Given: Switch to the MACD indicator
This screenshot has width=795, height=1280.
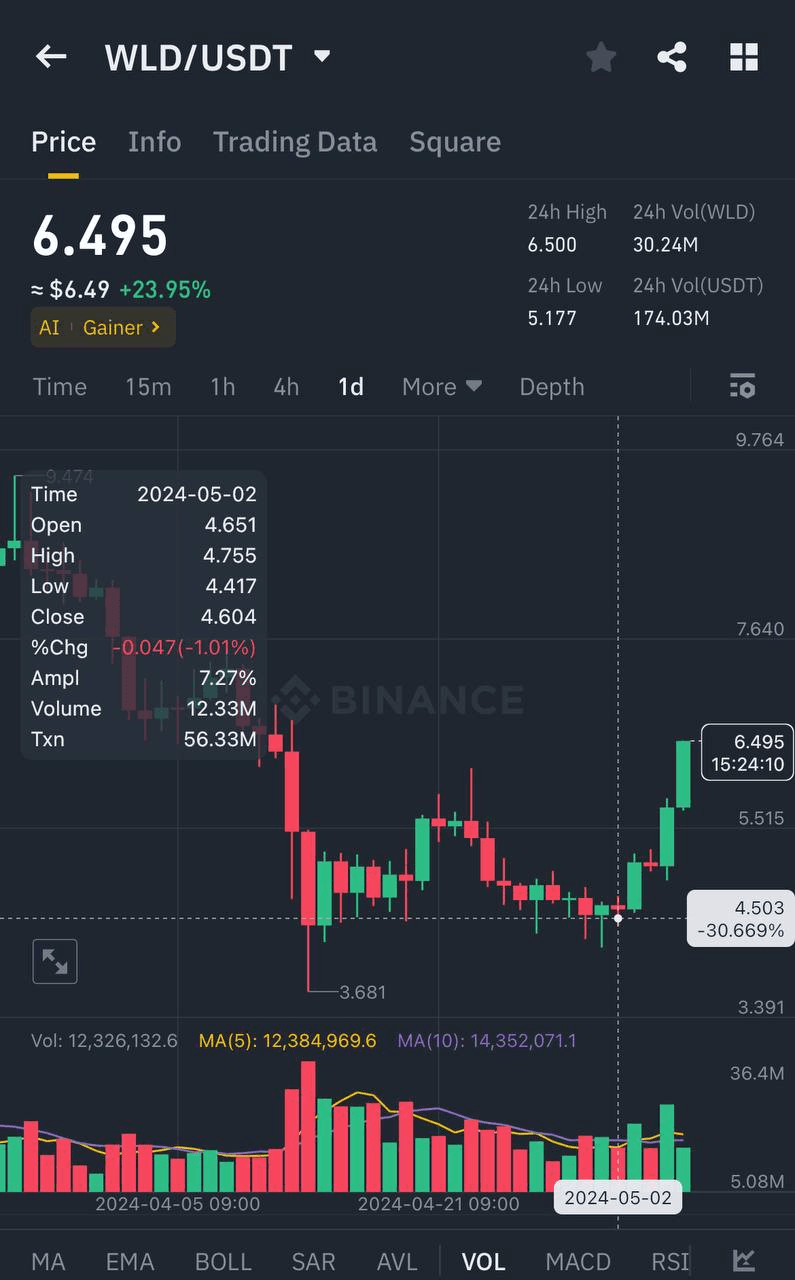Looking at the screenshot, I should point(578,1262).
